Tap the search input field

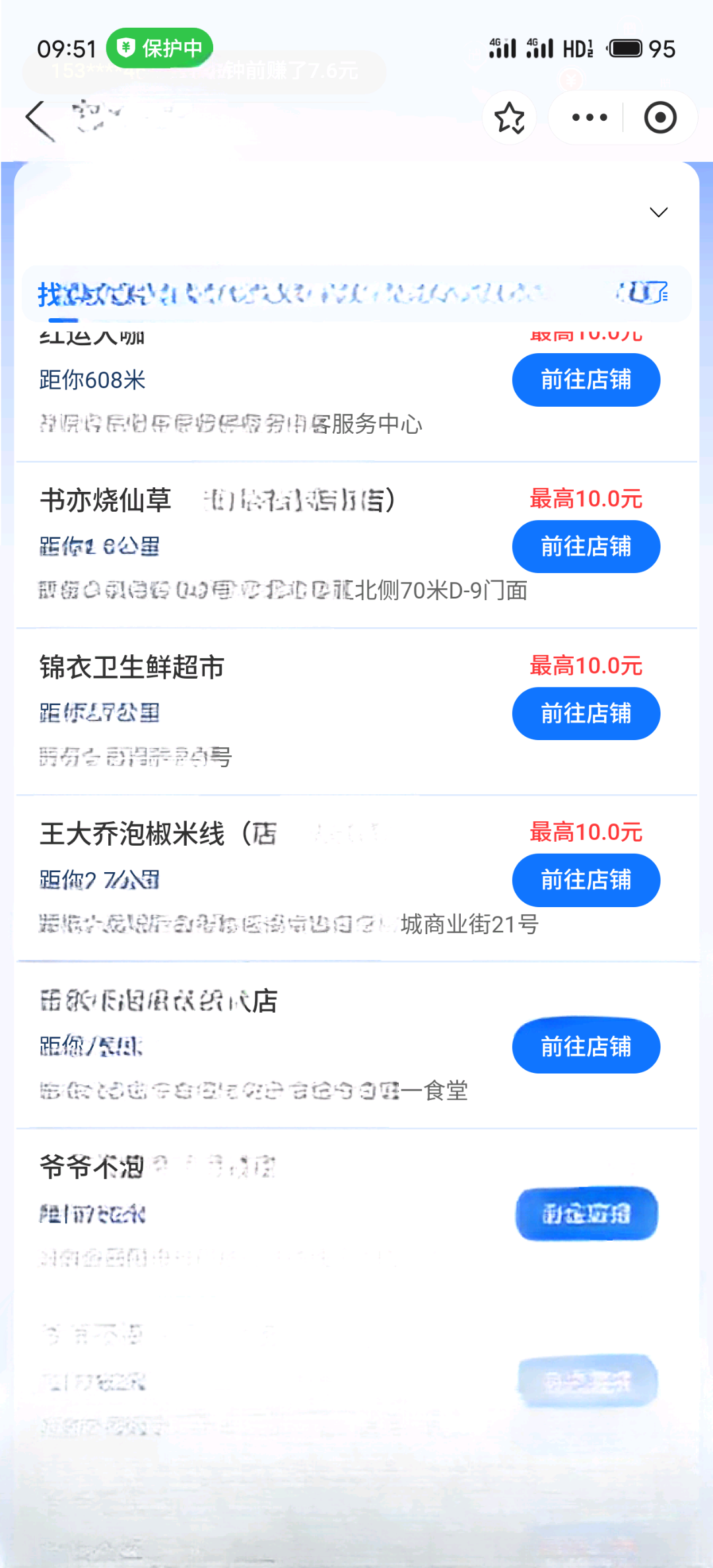[x=297, y=293]
